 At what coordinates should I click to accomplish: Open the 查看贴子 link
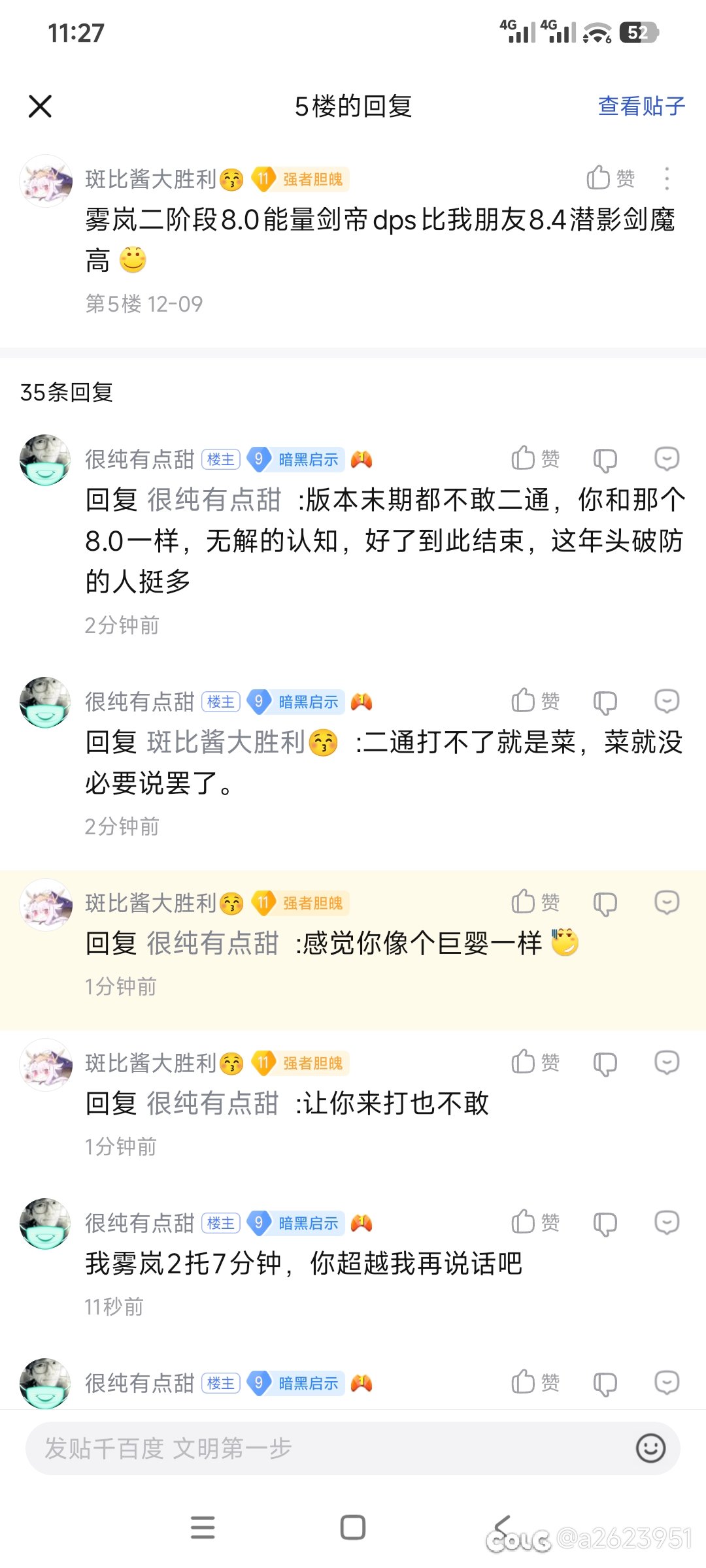click(641, 106)
